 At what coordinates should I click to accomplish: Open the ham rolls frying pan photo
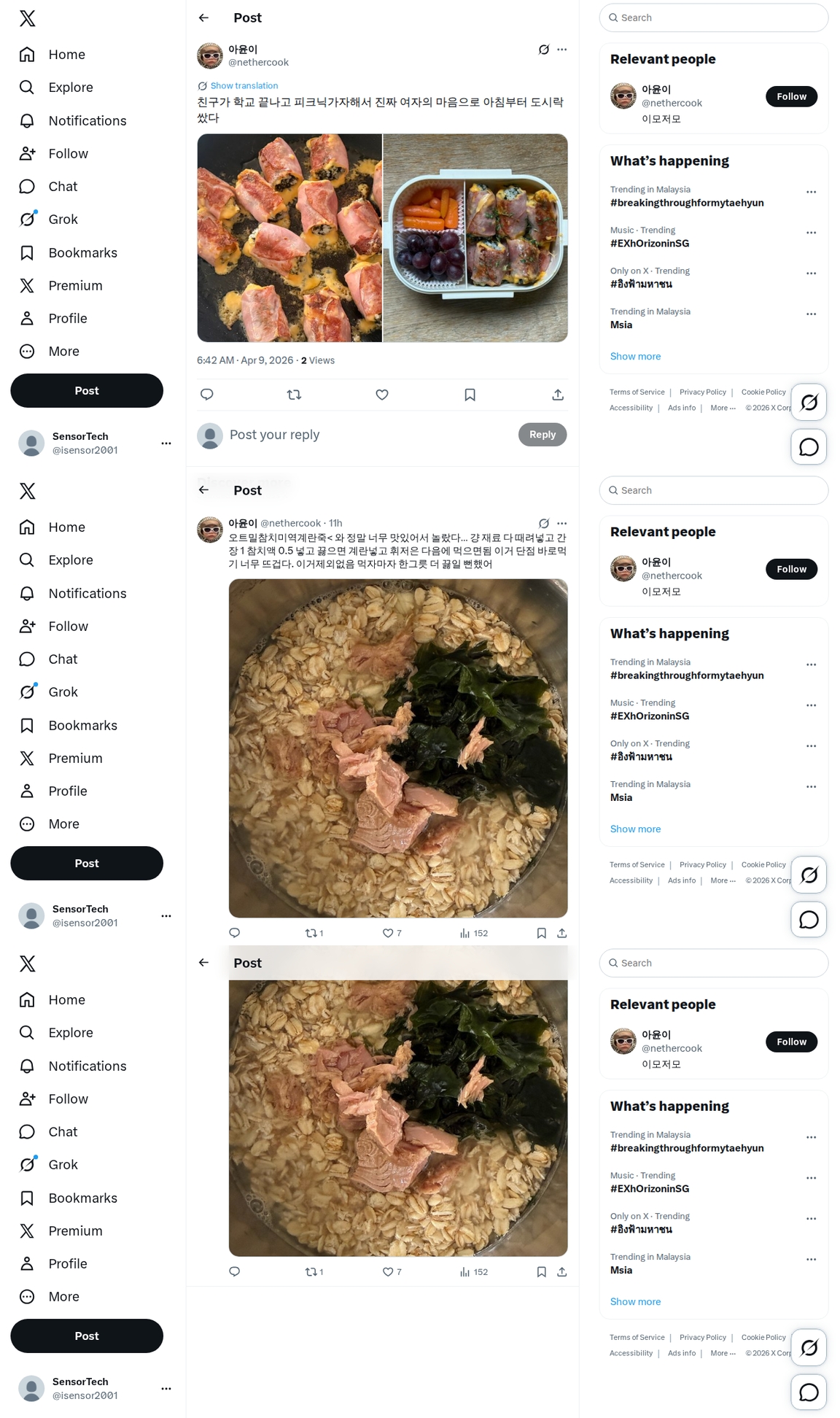(x=289, y=238)
